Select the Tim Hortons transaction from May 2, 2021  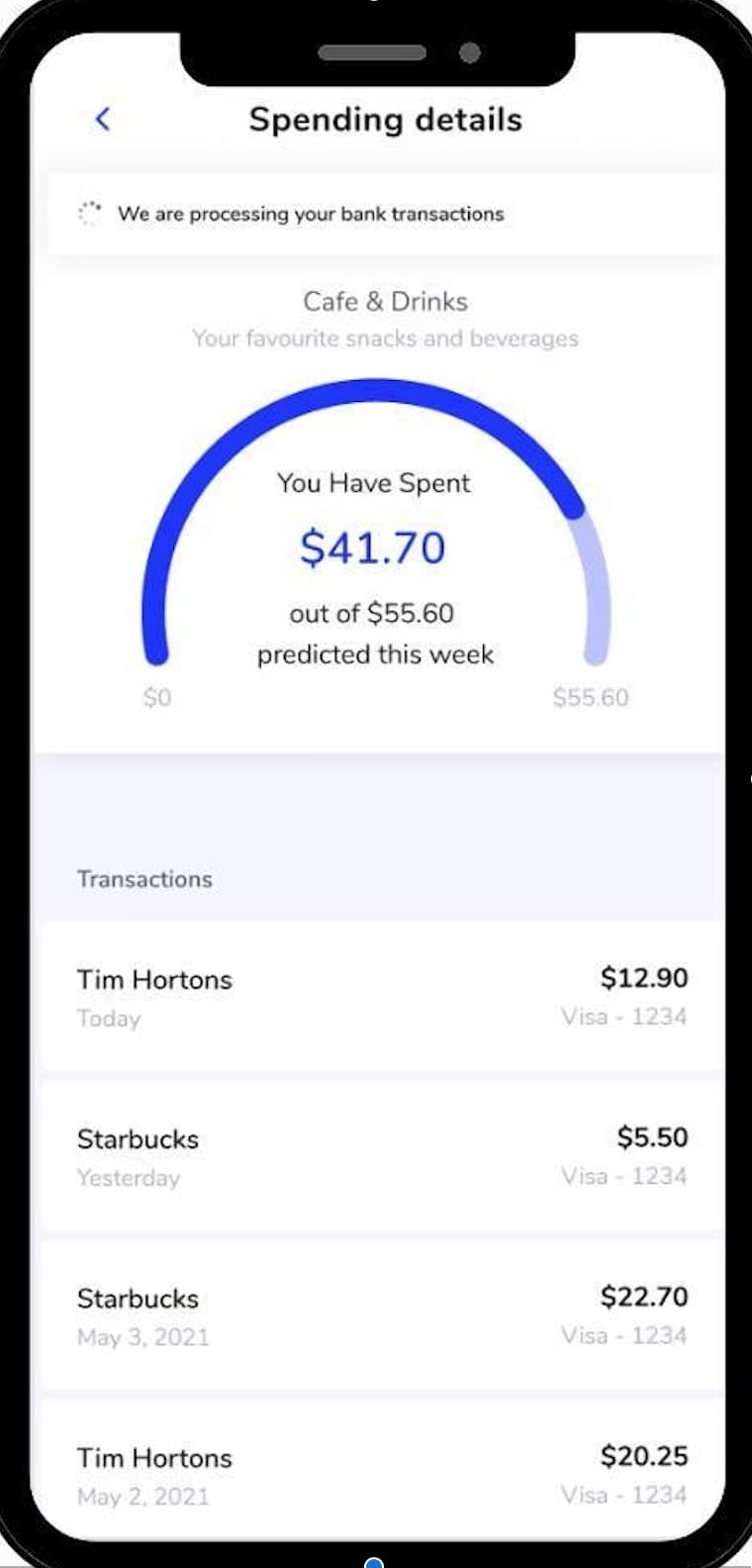pyautogui.click(x=382, y=1474)
